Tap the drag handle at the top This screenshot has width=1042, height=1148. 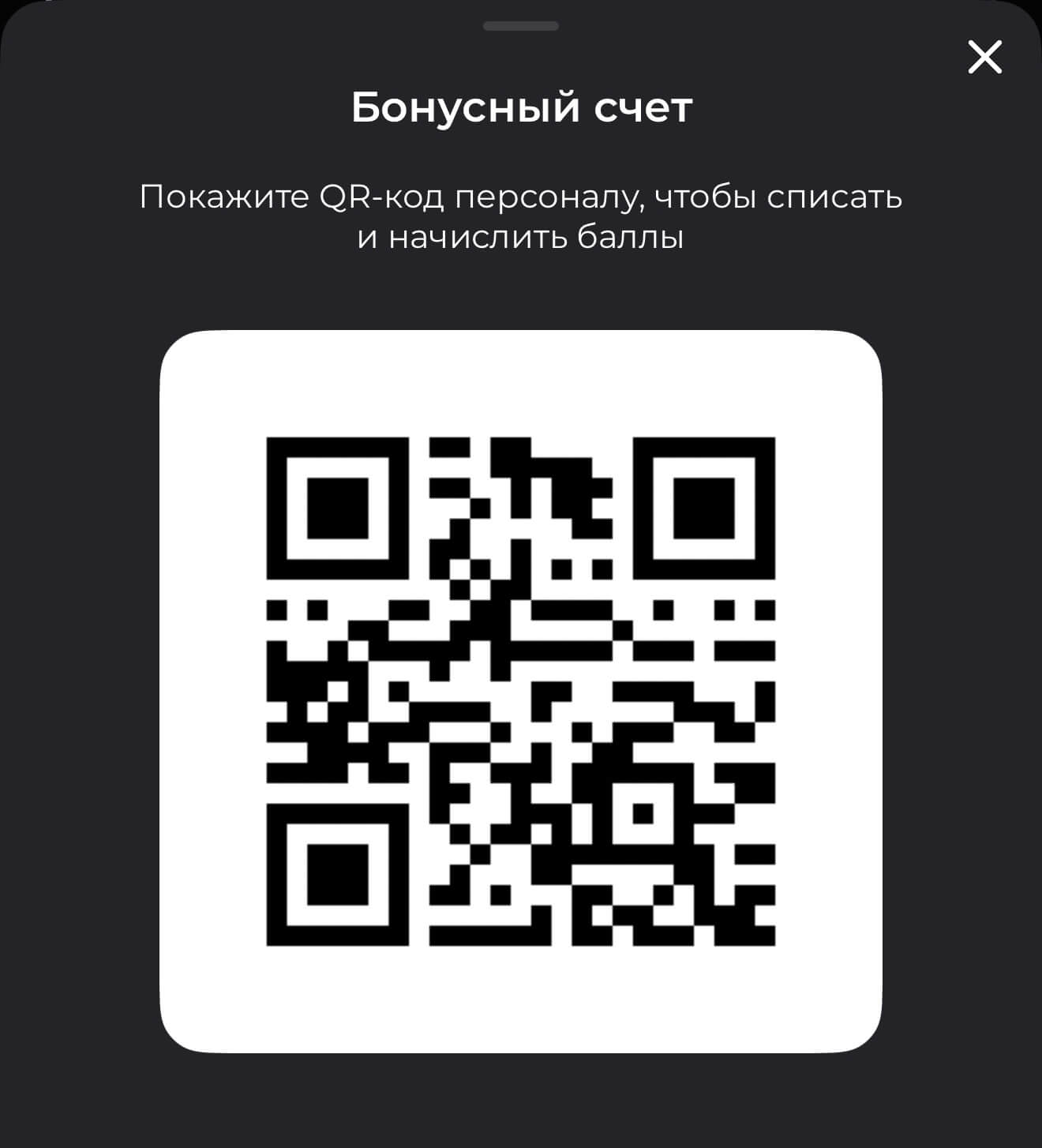(521, 24)
